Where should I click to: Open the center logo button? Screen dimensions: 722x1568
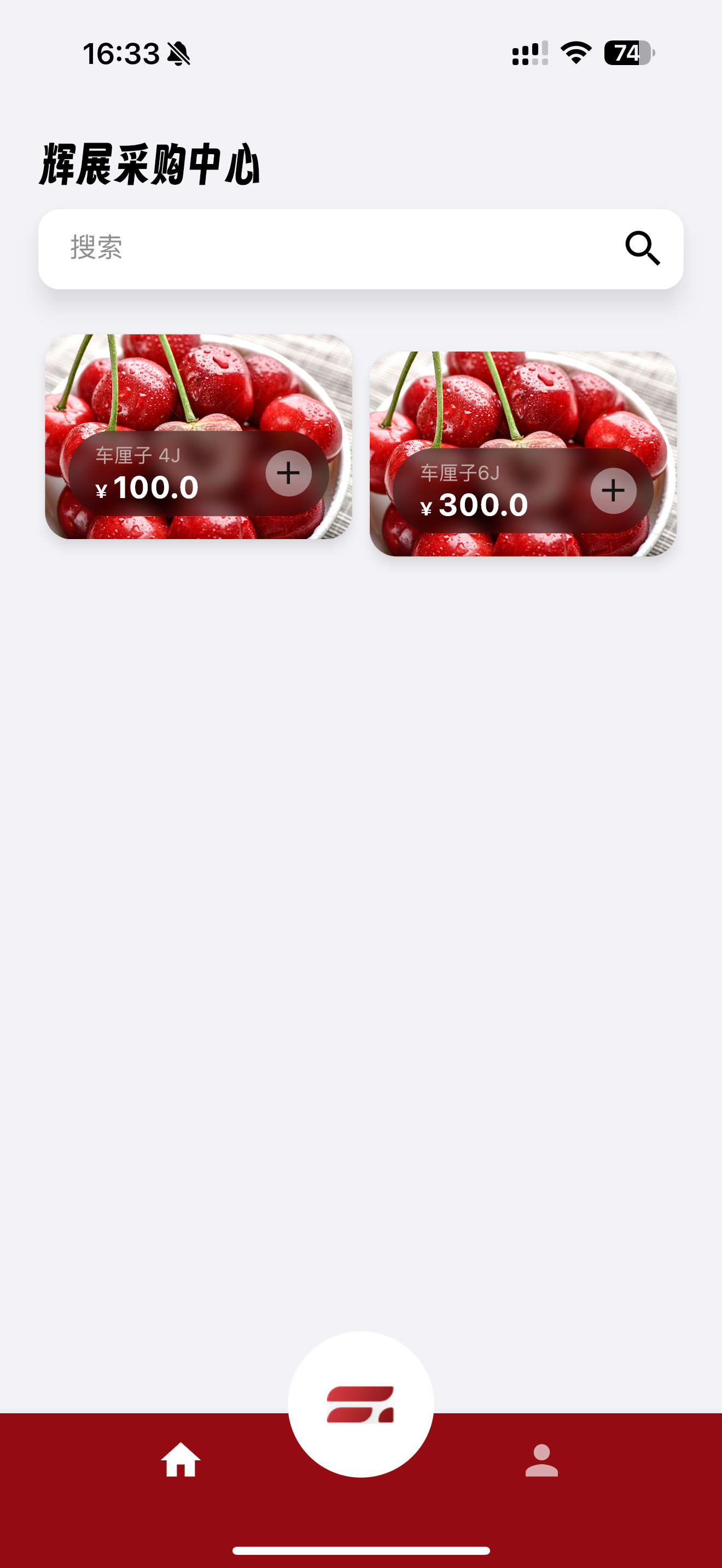pos(361,1403)
